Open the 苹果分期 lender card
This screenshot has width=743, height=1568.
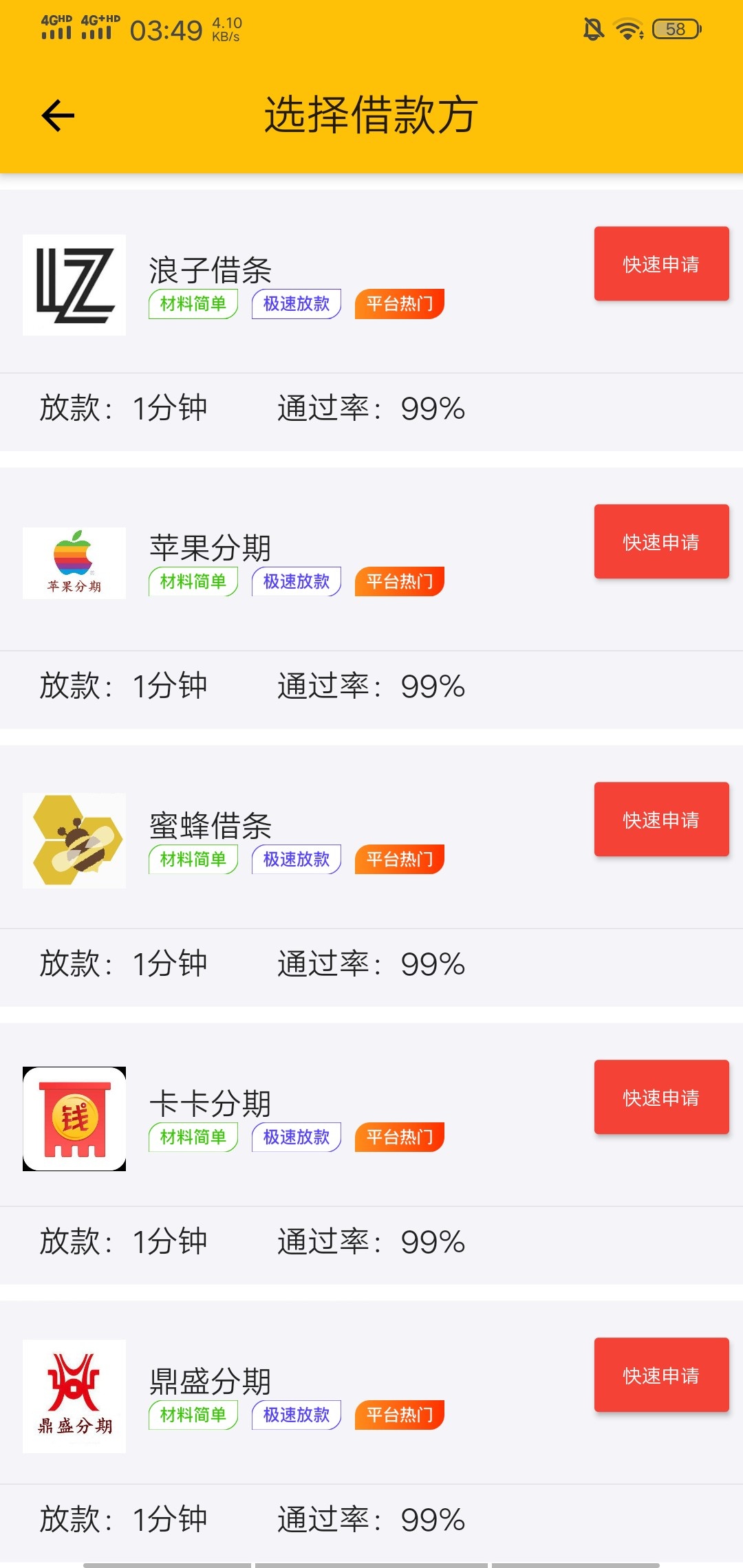371,598
